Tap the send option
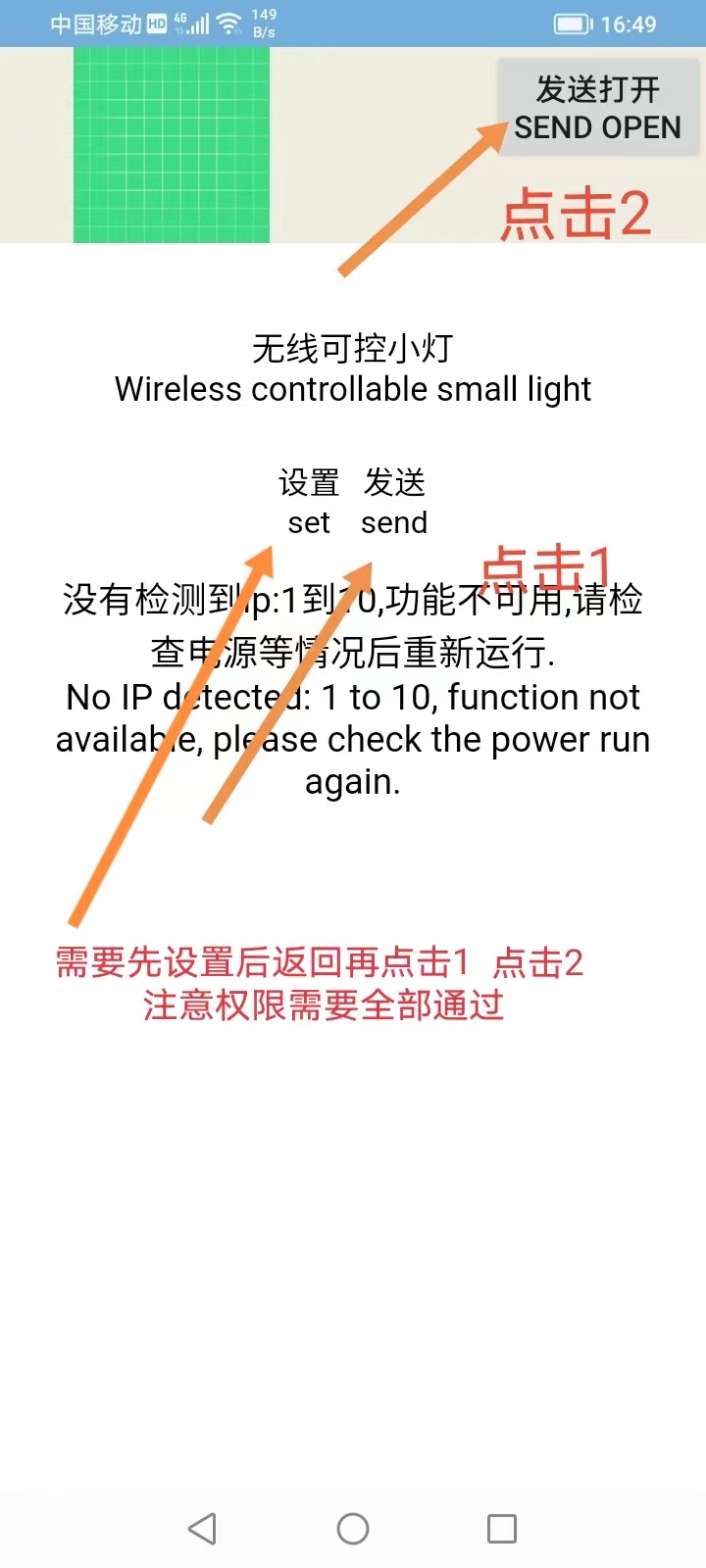706x1568 pixels. point(394,502)
